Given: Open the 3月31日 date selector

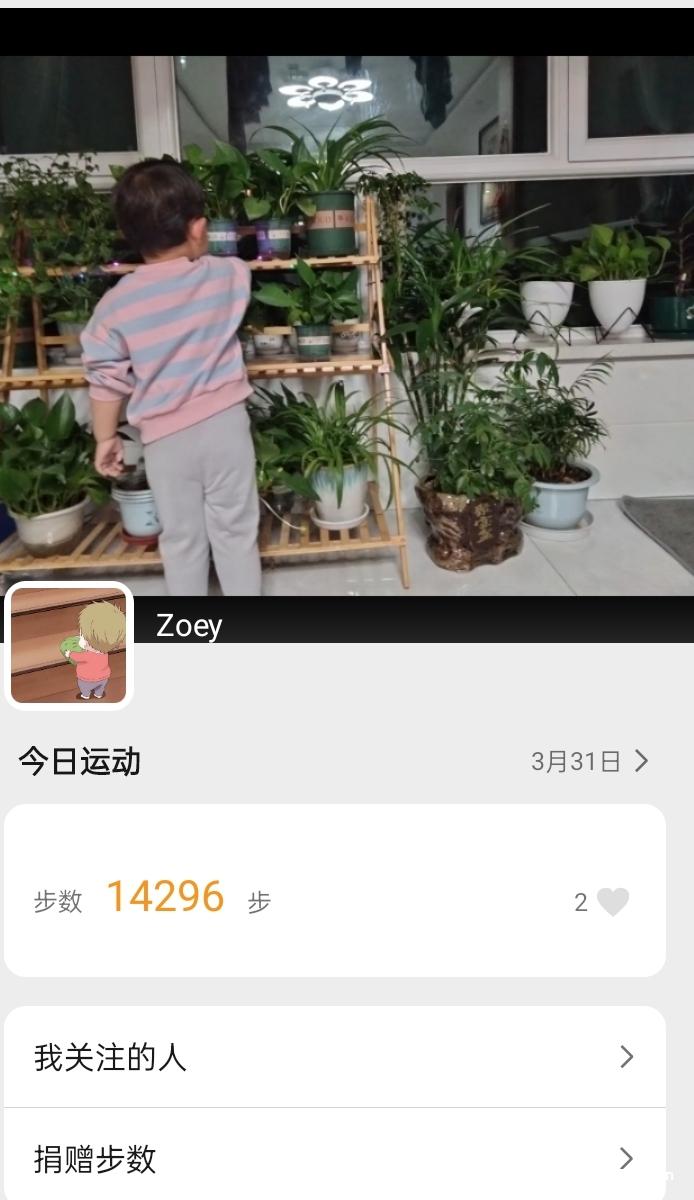Looking at the screenshot, I should [590, 762].
